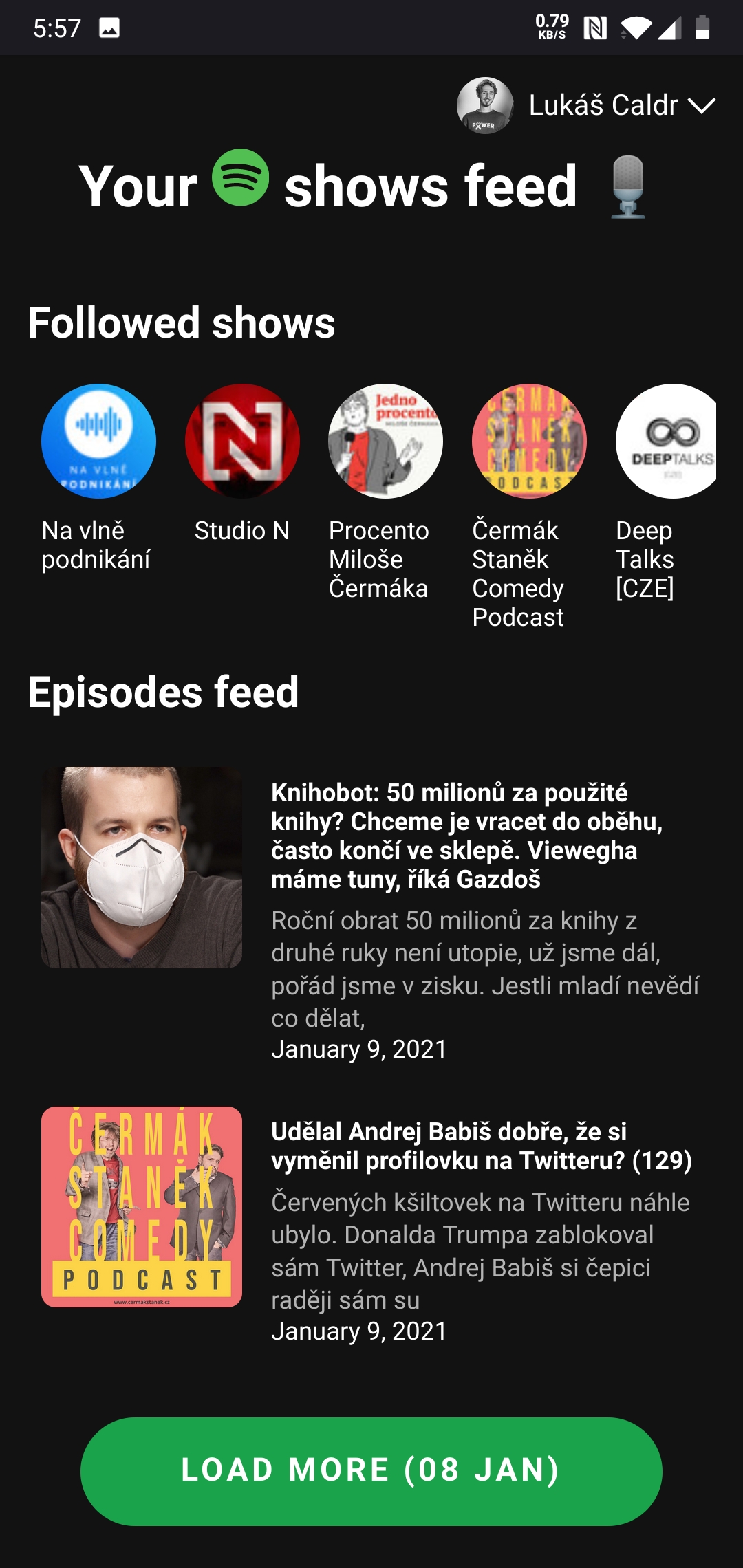Open Čermák Staněk Comedy Podcast show
The image size is (743, 1568).
529,442
